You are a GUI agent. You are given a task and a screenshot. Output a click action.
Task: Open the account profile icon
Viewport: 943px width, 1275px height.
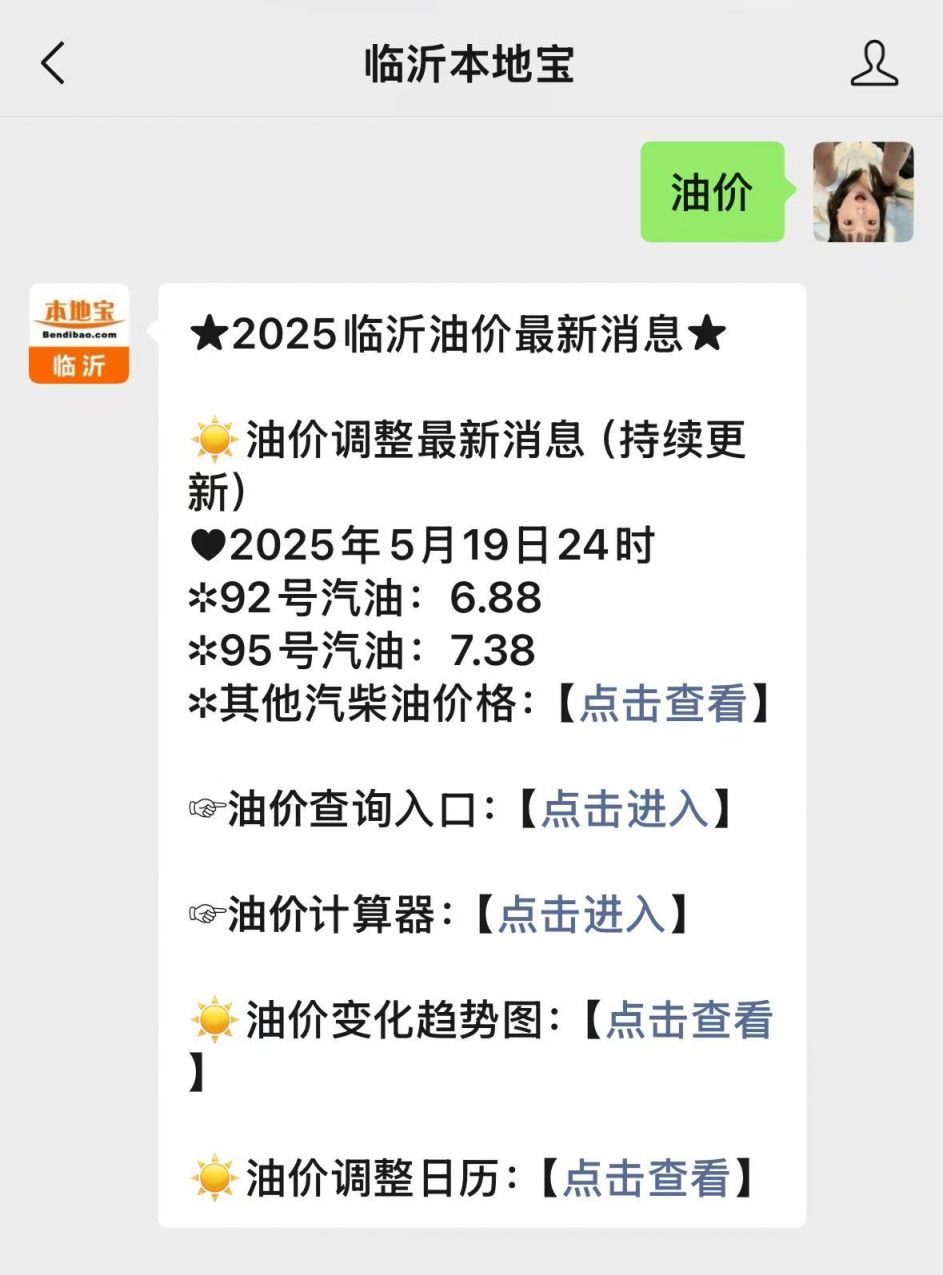874,63
